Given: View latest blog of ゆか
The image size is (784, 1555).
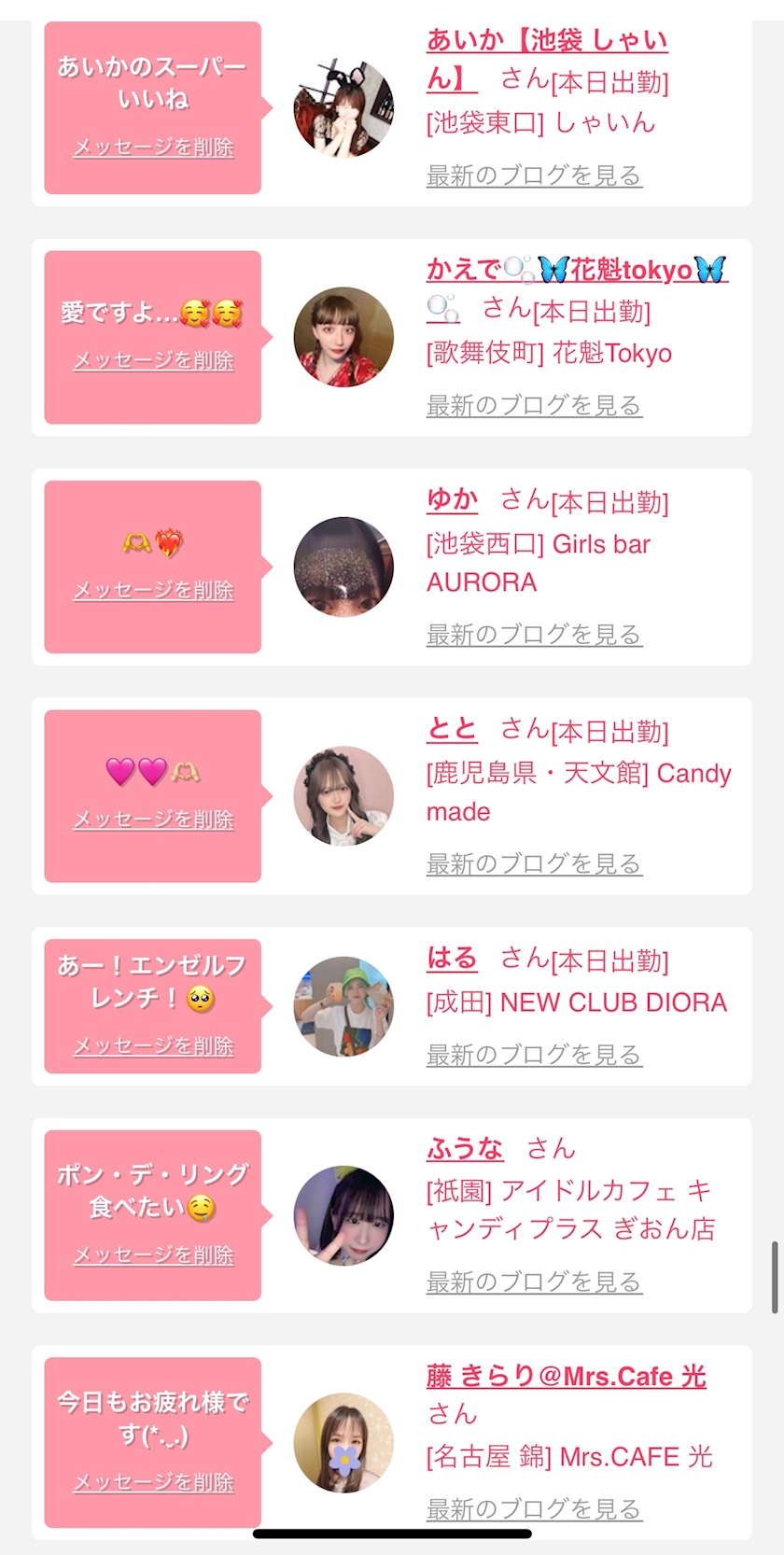Looking at the screenshot, I should tap(533, 635).
